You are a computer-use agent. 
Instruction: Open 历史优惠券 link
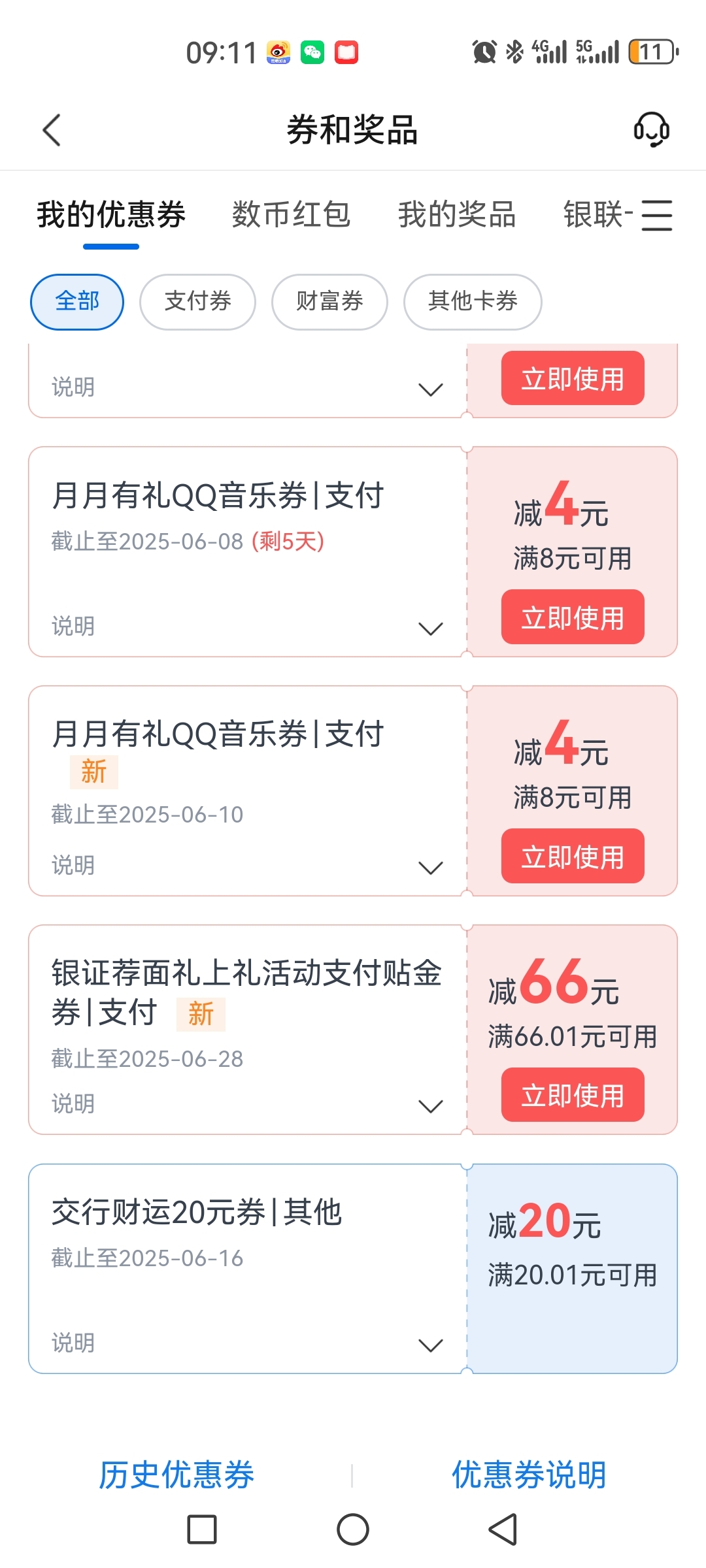[176, 1475]
